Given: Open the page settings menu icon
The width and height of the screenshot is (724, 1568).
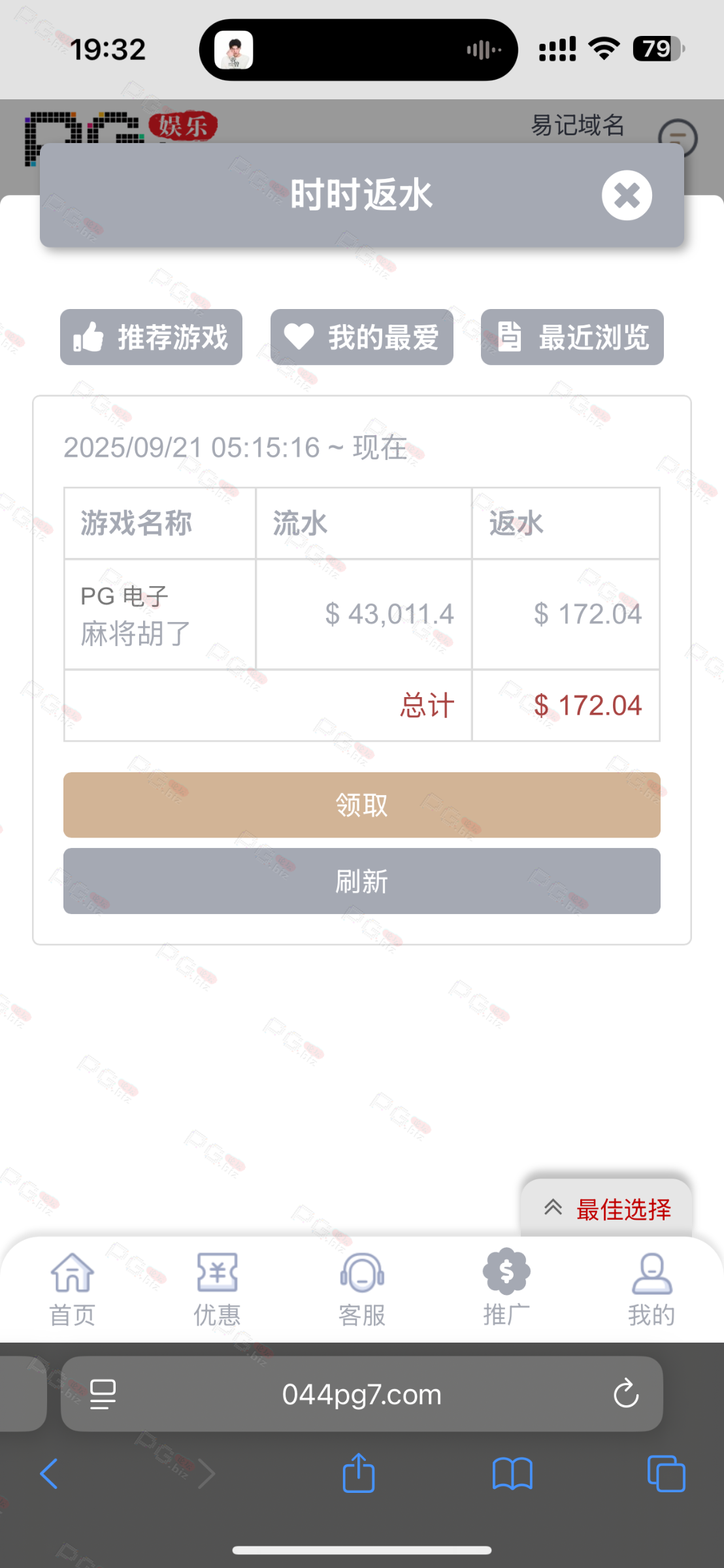Looking at the screenshot, I should [x=103, y=1394].
